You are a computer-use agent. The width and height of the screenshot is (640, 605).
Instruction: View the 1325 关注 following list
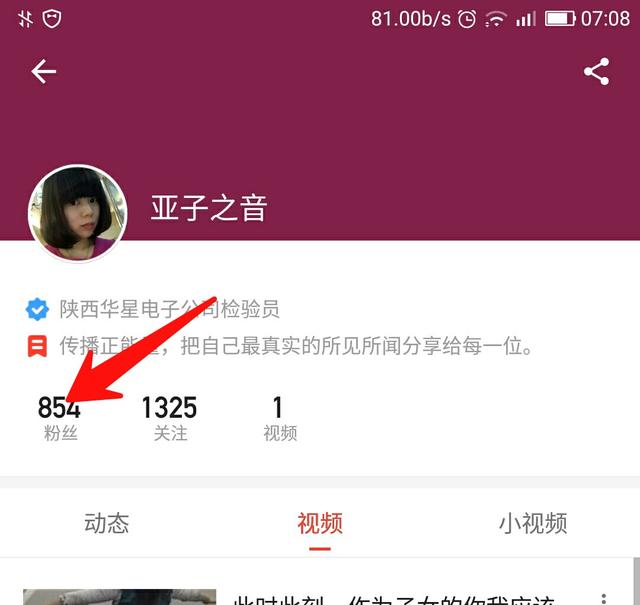pyautogui.click(x=169, y=417)
